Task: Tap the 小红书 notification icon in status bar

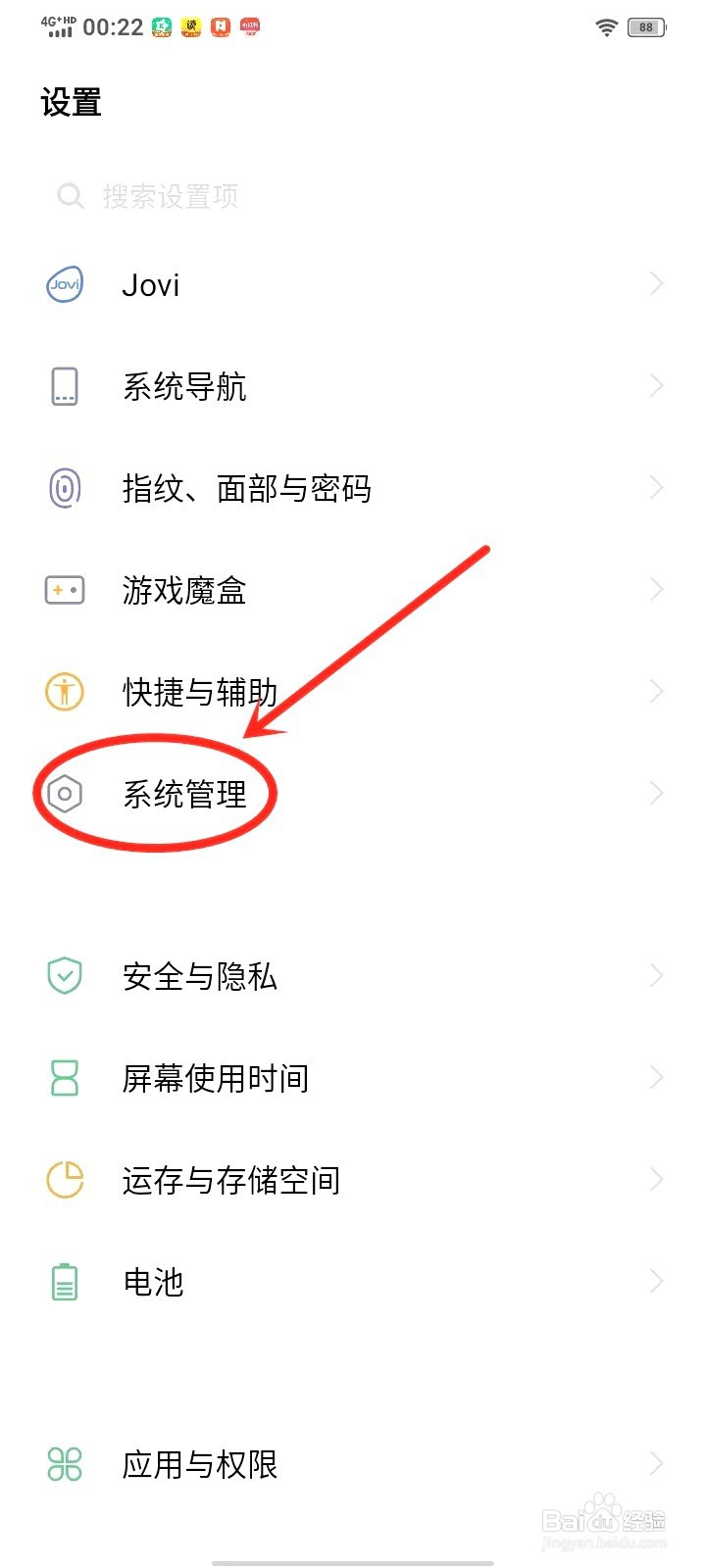Action: point(249,26)
